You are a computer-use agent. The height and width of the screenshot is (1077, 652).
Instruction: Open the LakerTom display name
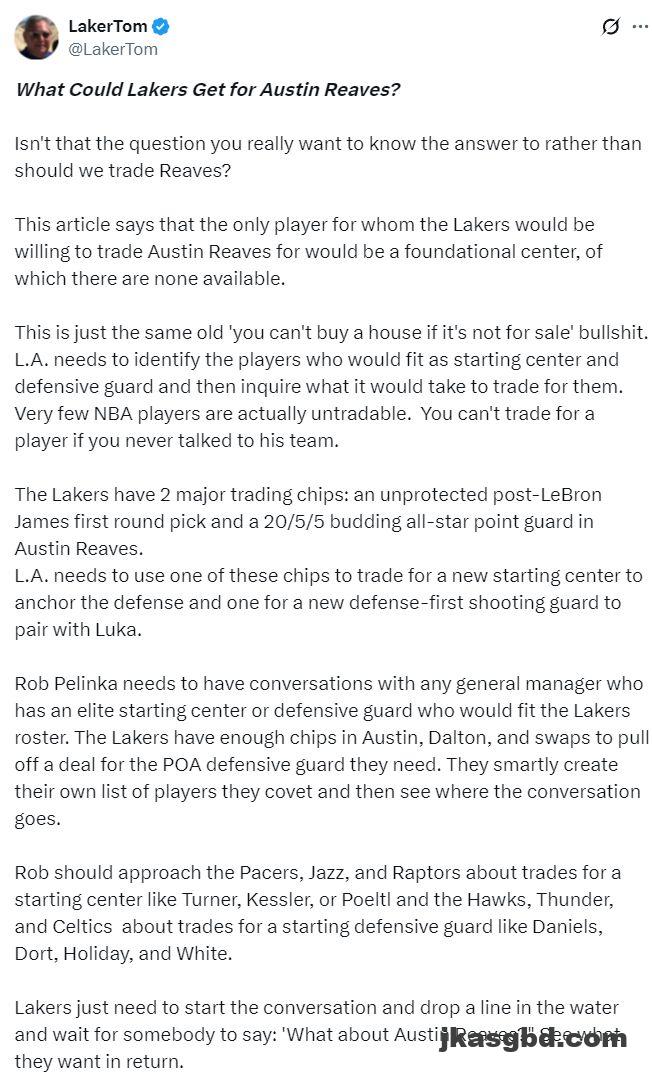[108, 26]
